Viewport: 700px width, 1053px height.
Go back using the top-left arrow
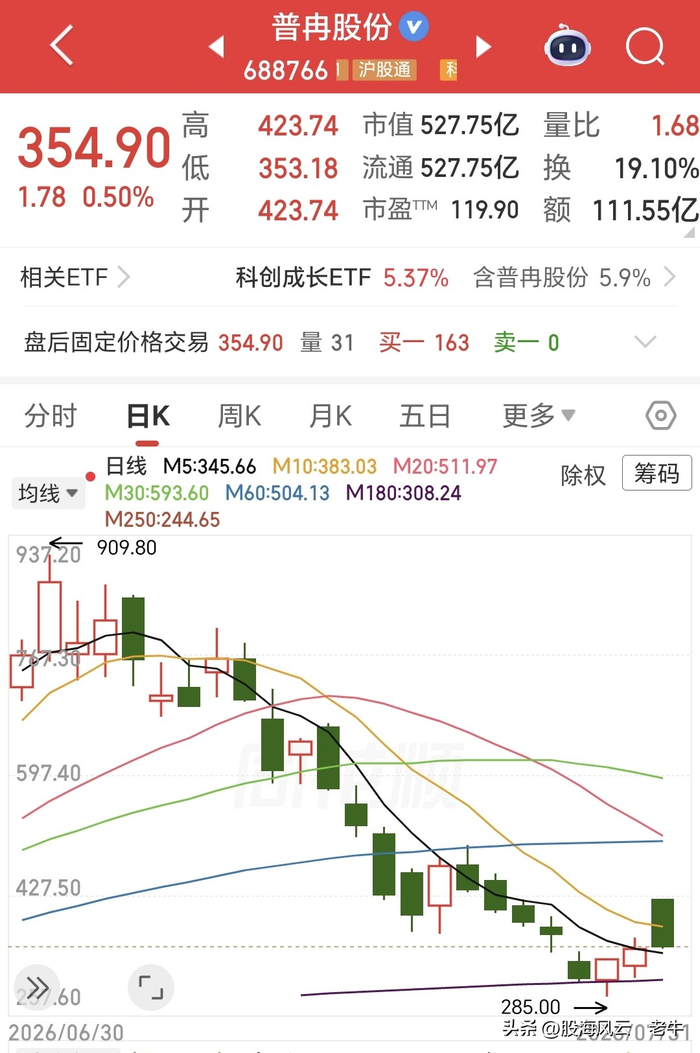62,46
